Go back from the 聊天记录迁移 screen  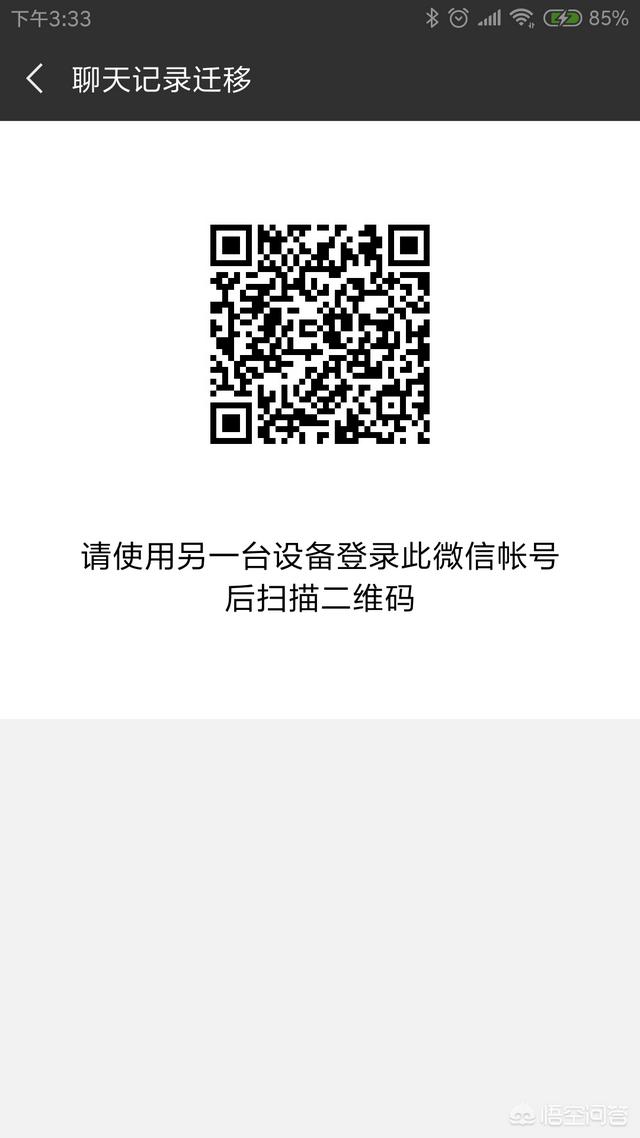pyautogui.click(x=35, y=79)
